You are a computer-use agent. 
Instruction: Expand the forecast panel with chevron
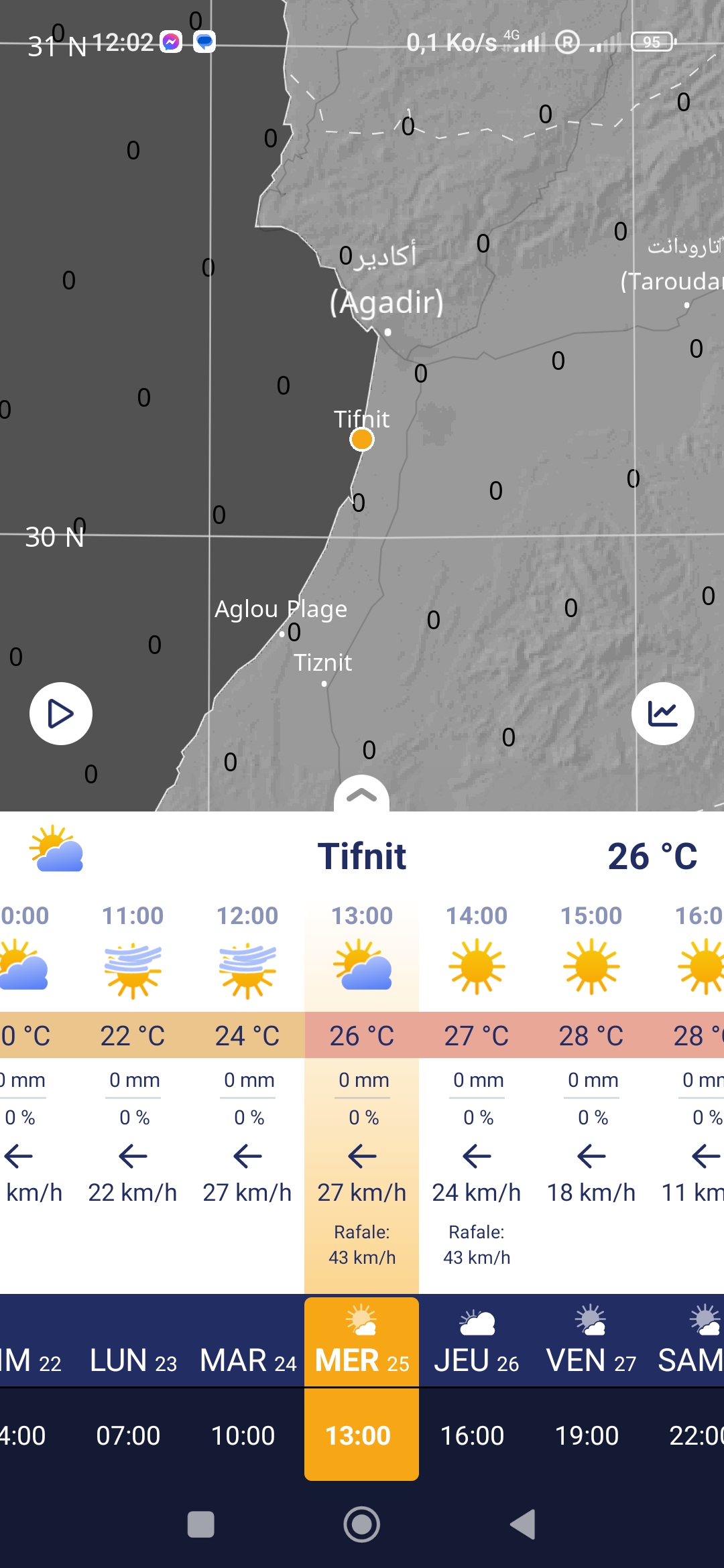(362, 795)
